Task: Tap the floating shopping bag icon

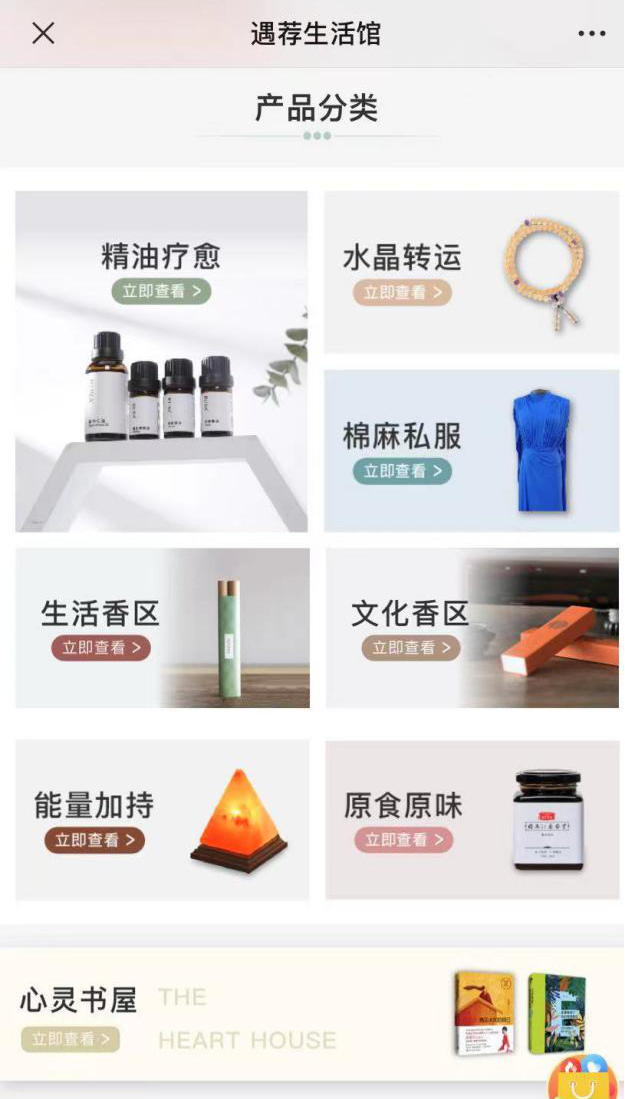Action: point(584,1078)
